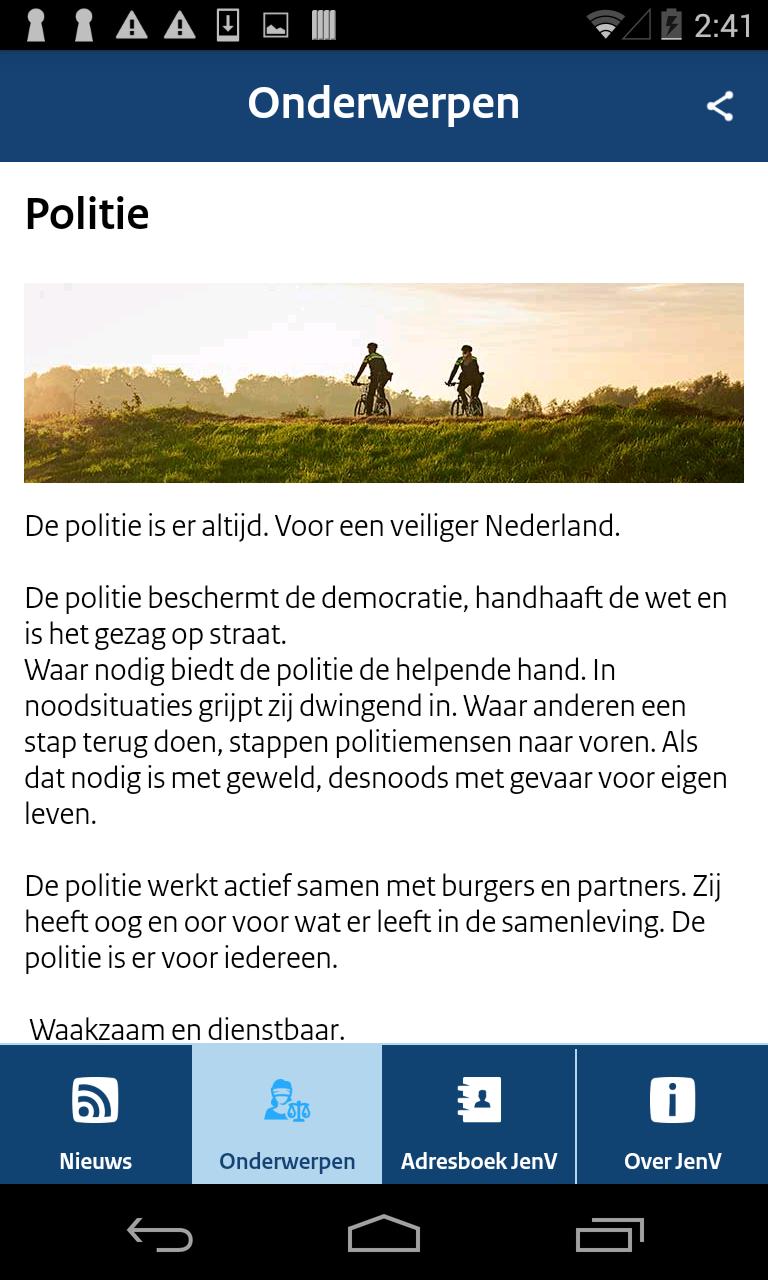Open the Adresboek JenV tab
768x1280 pixels.
[x=479, y=1116]
